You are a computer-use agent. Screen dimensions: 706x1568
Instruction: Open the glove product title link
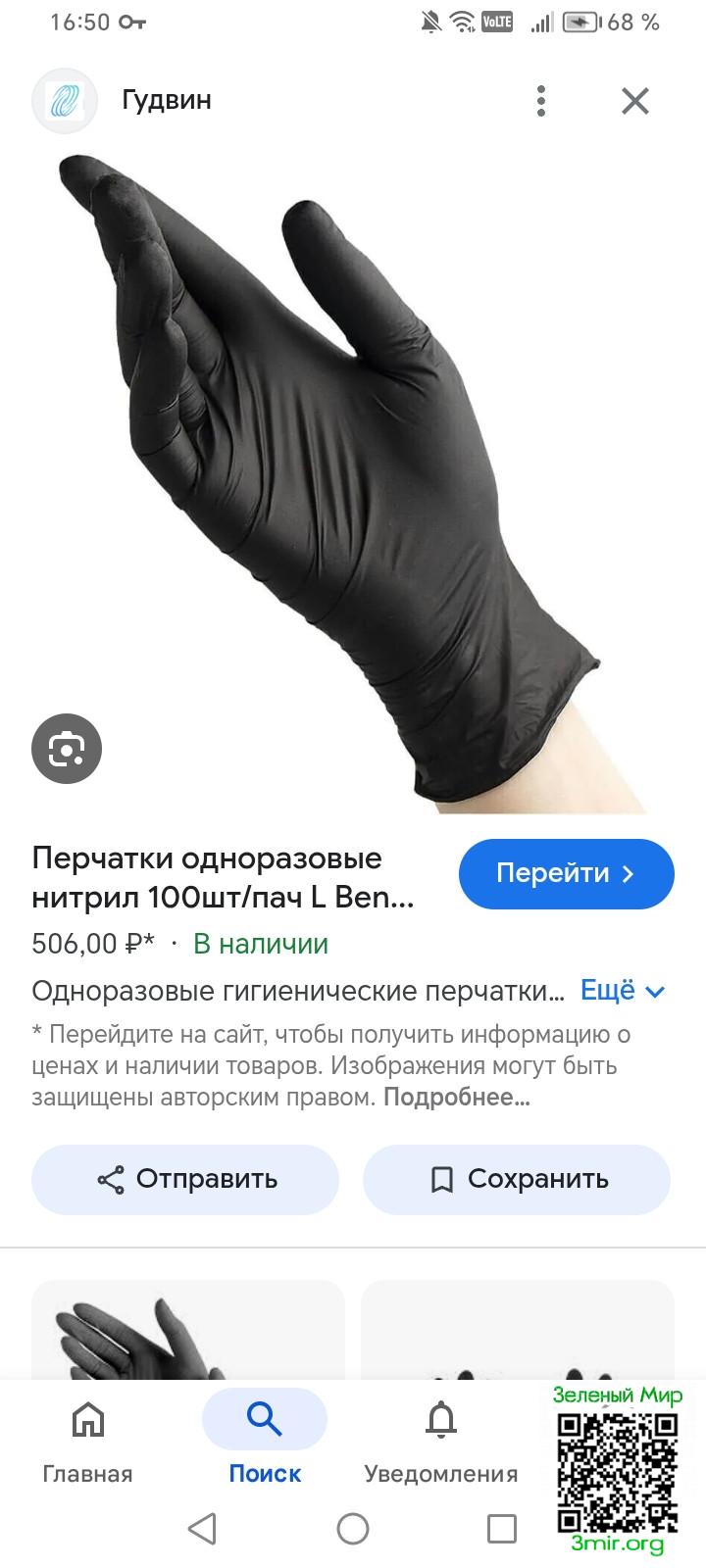(x=223, y=877)
